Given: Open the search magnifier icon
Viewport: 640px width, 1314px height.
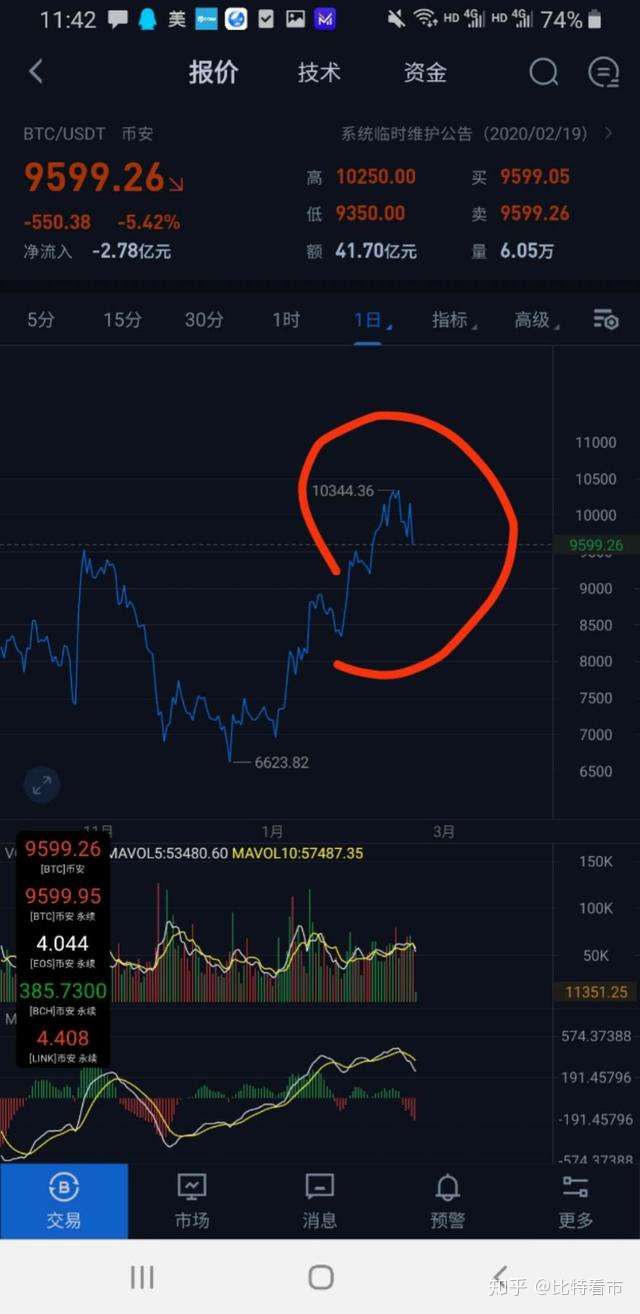Looking at the screenshot, I should click(543, 72).
